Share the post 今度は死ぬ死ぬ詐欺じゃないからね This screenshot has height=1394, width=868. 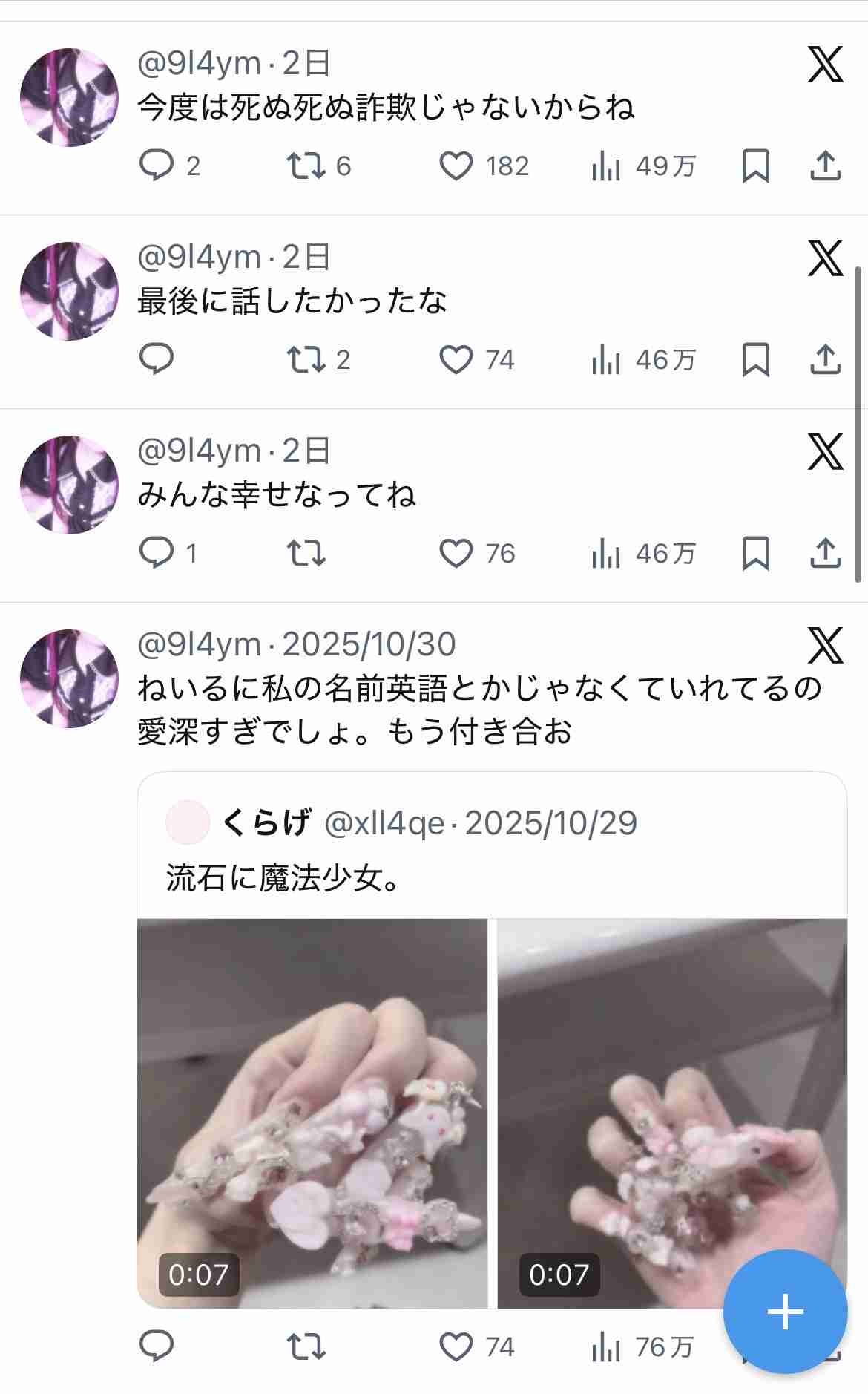point(825,166)
